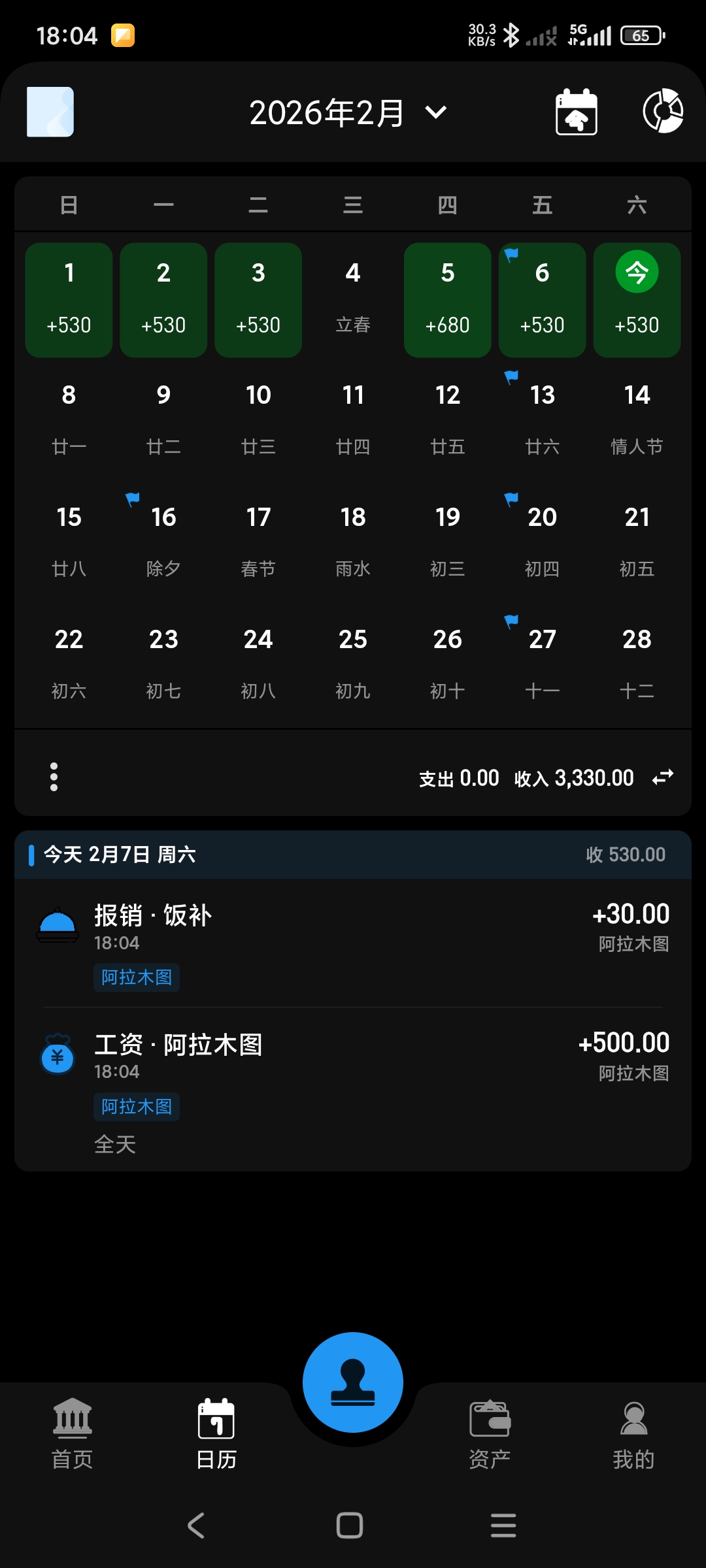The image size is (706, 1568).
Task: Select February 20 初四 date
Action: pos(542,542)
